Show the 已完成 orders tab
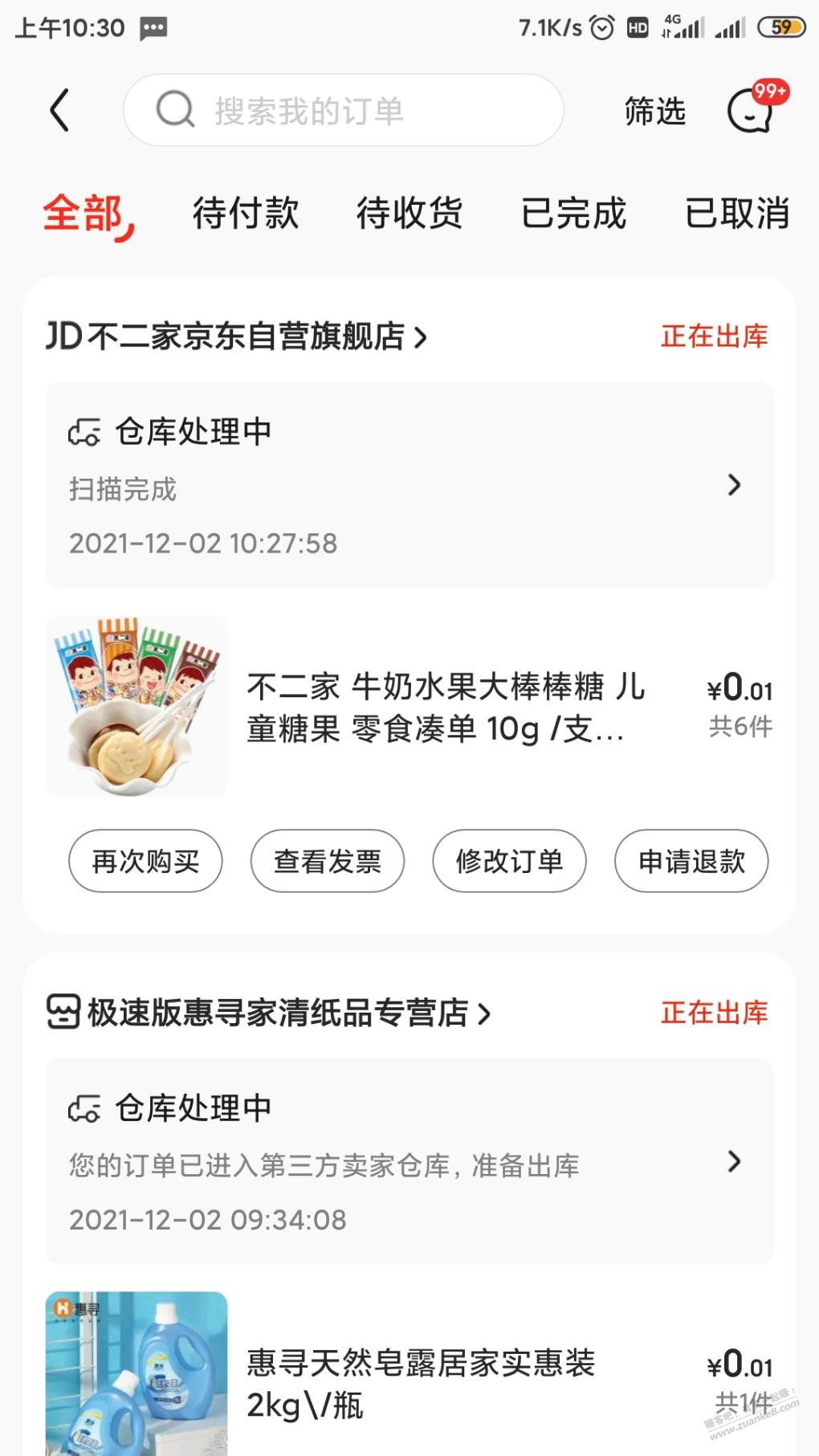The width and height of the screenshot is (819, 1456). click(x=573, y=214)
